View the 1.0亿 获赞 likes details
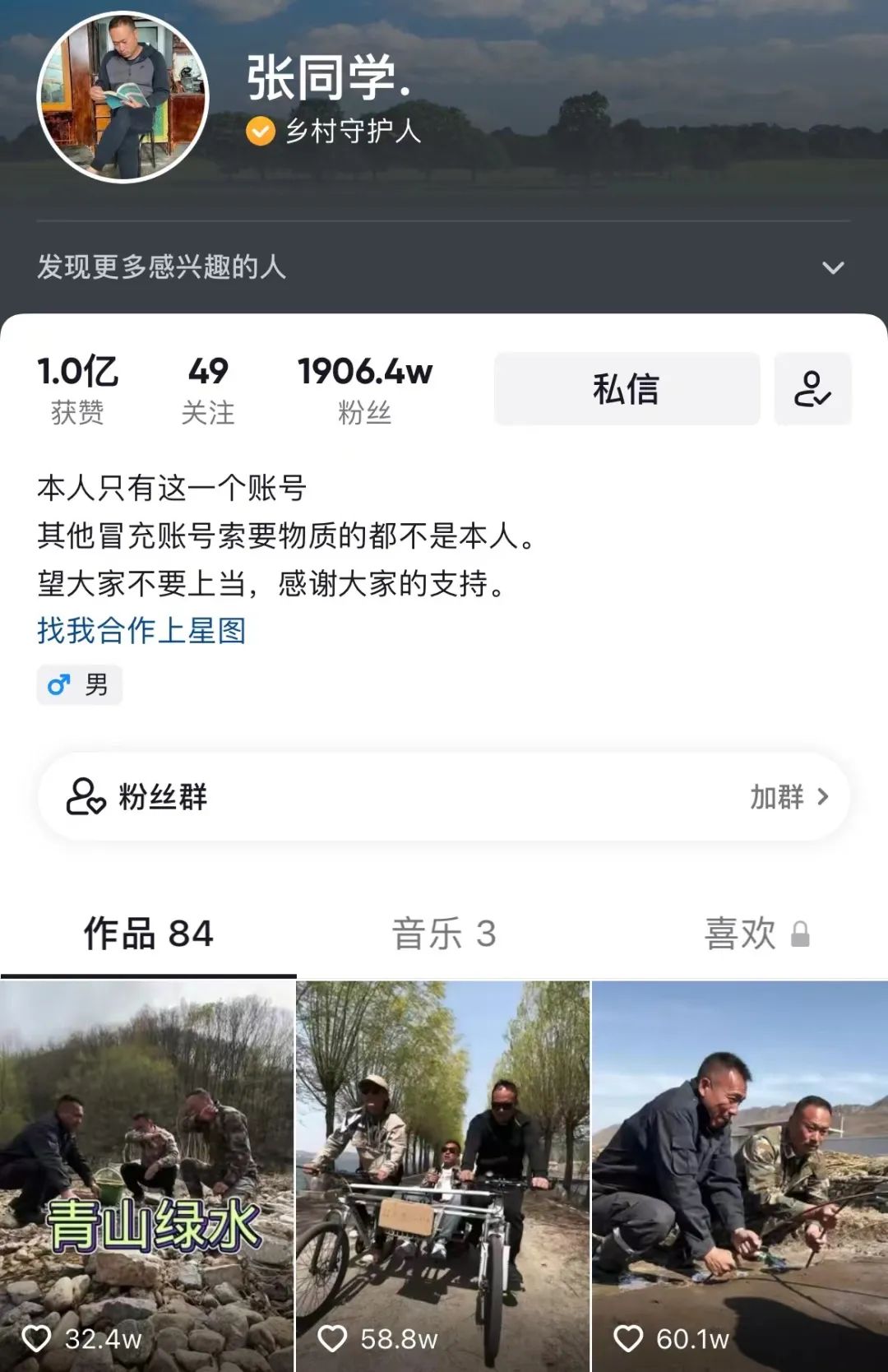The height and width of the screenshot is (1372, 888). 77,390
